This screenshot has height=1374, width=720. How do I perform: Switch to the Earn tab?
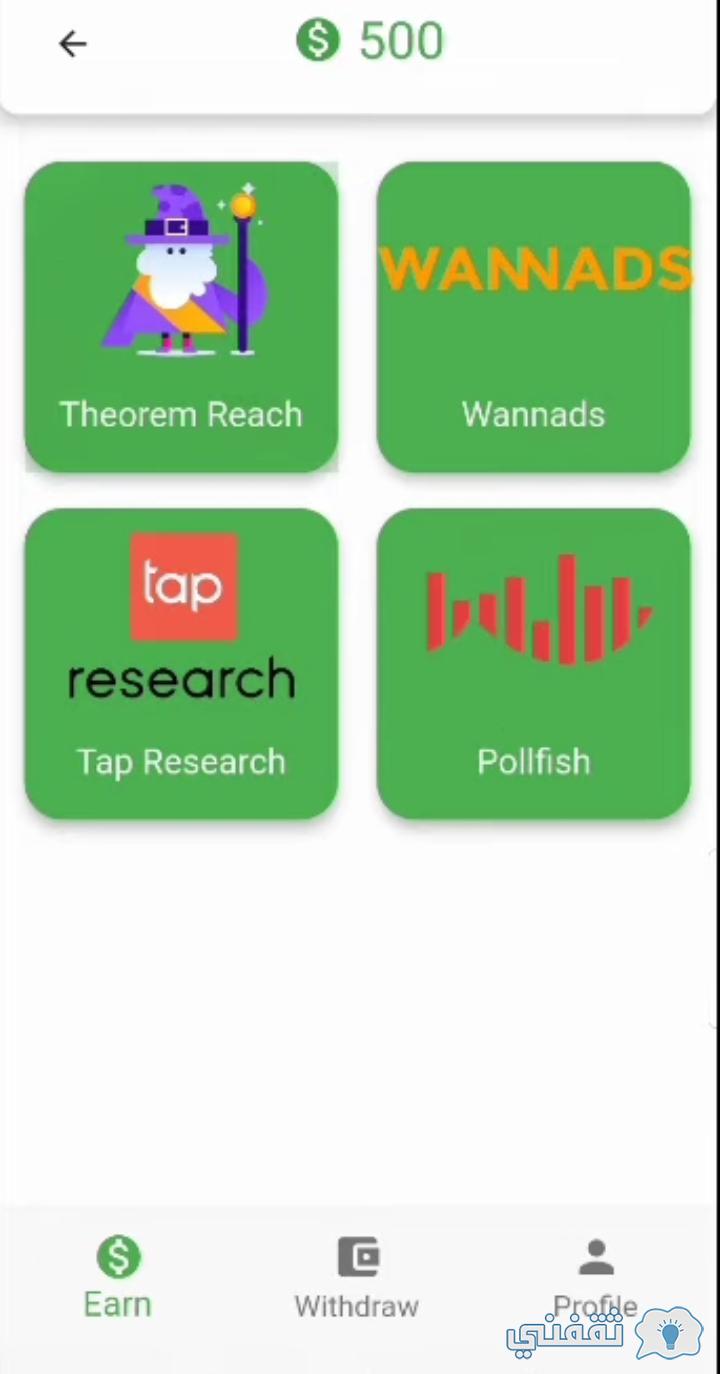pyautogui.click(x=118, y=1278)
